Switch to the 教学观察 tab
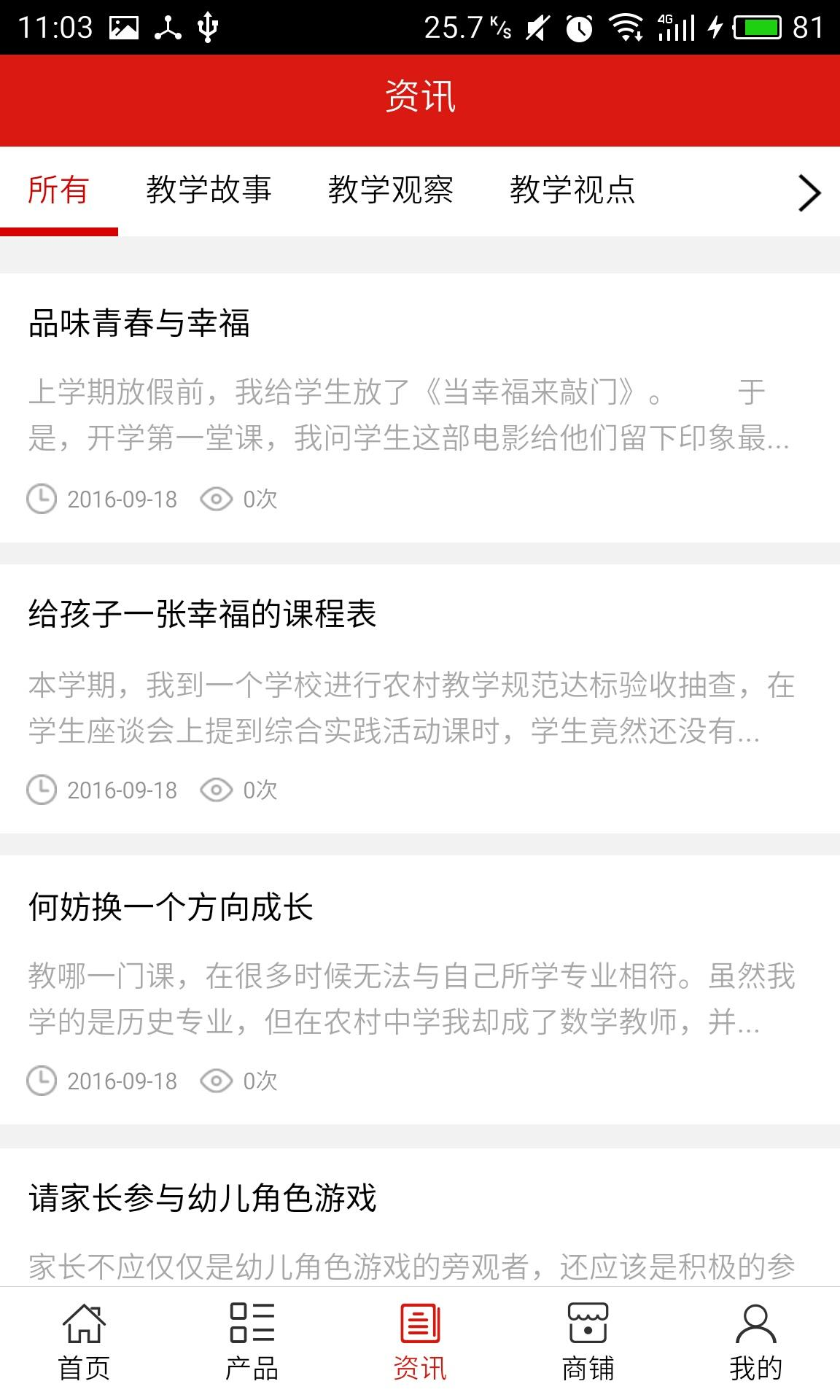 [390, 191]
